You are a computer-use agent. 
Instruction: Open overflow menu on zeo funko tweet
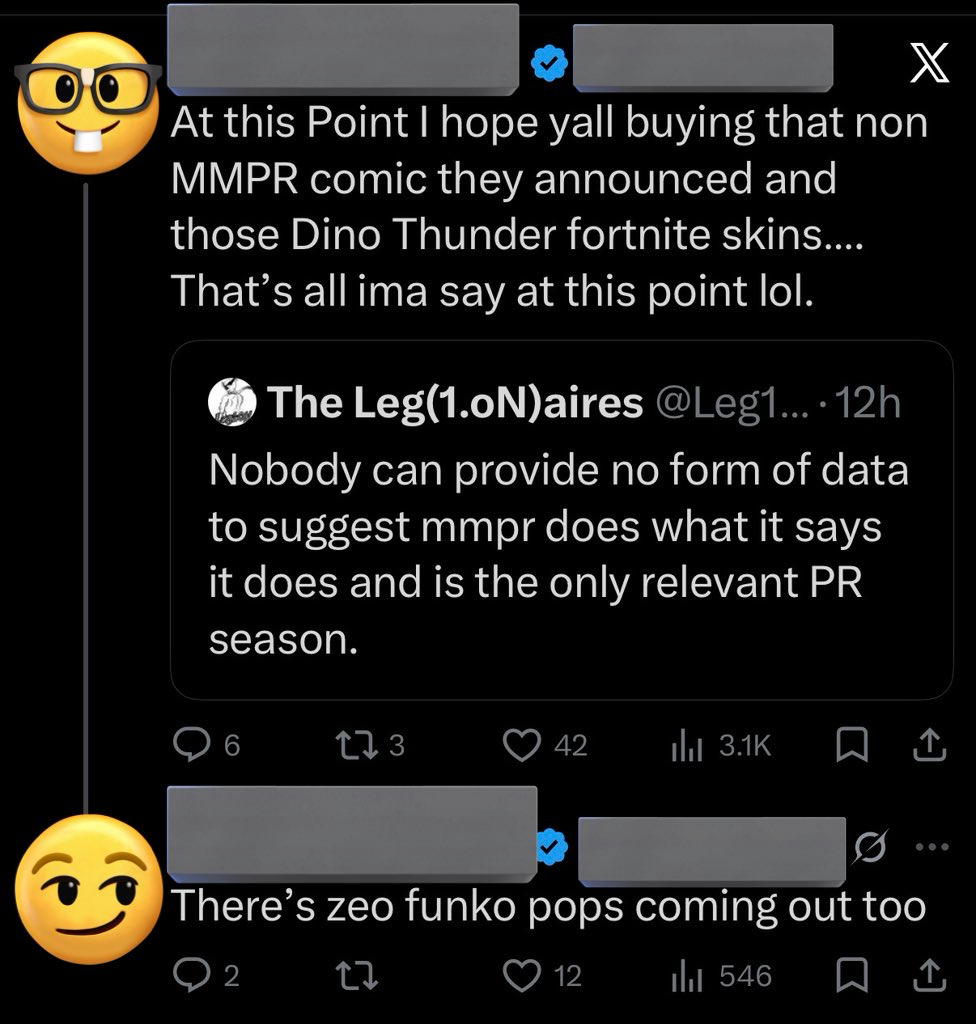(931, 848)
